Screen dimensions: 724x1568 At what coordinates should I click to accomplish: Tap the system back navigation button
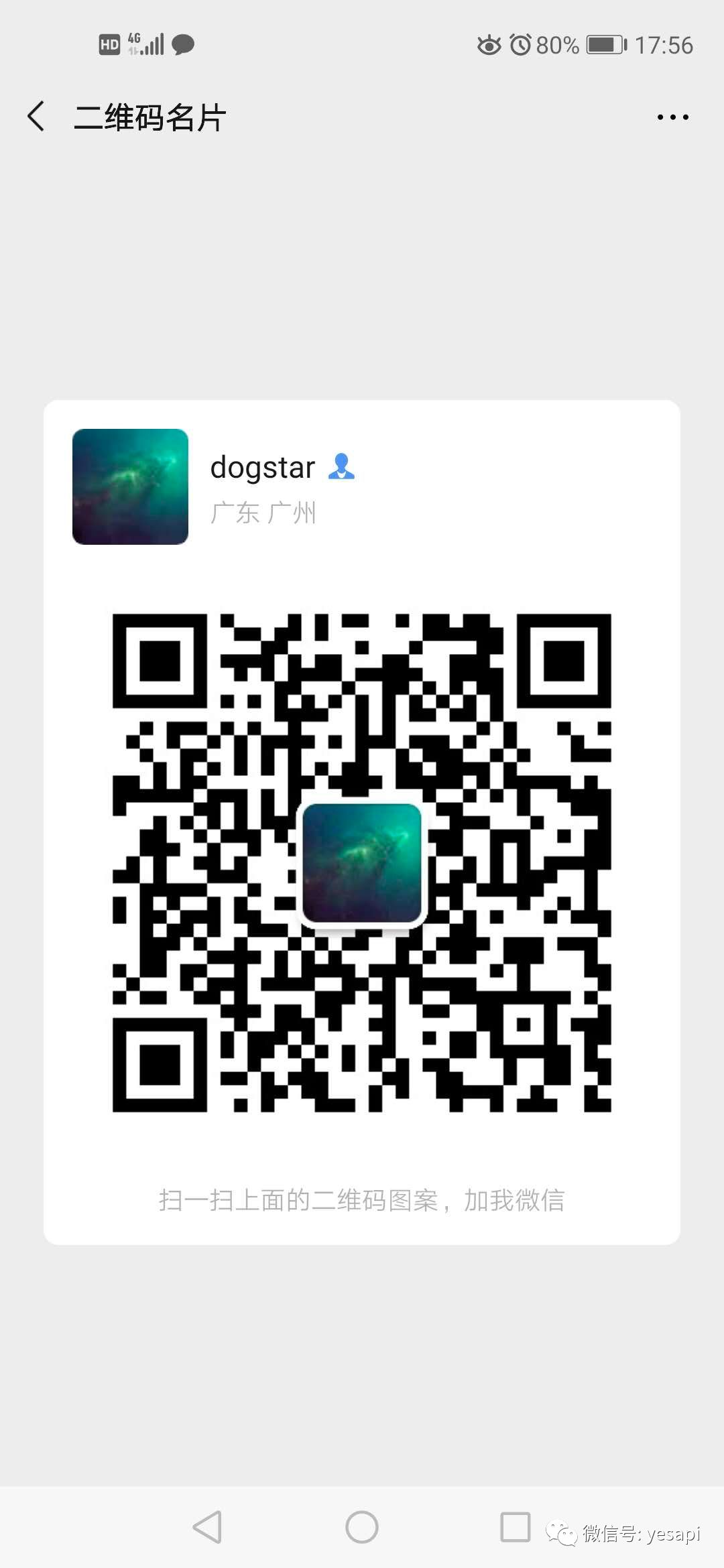coord(207,1527)
